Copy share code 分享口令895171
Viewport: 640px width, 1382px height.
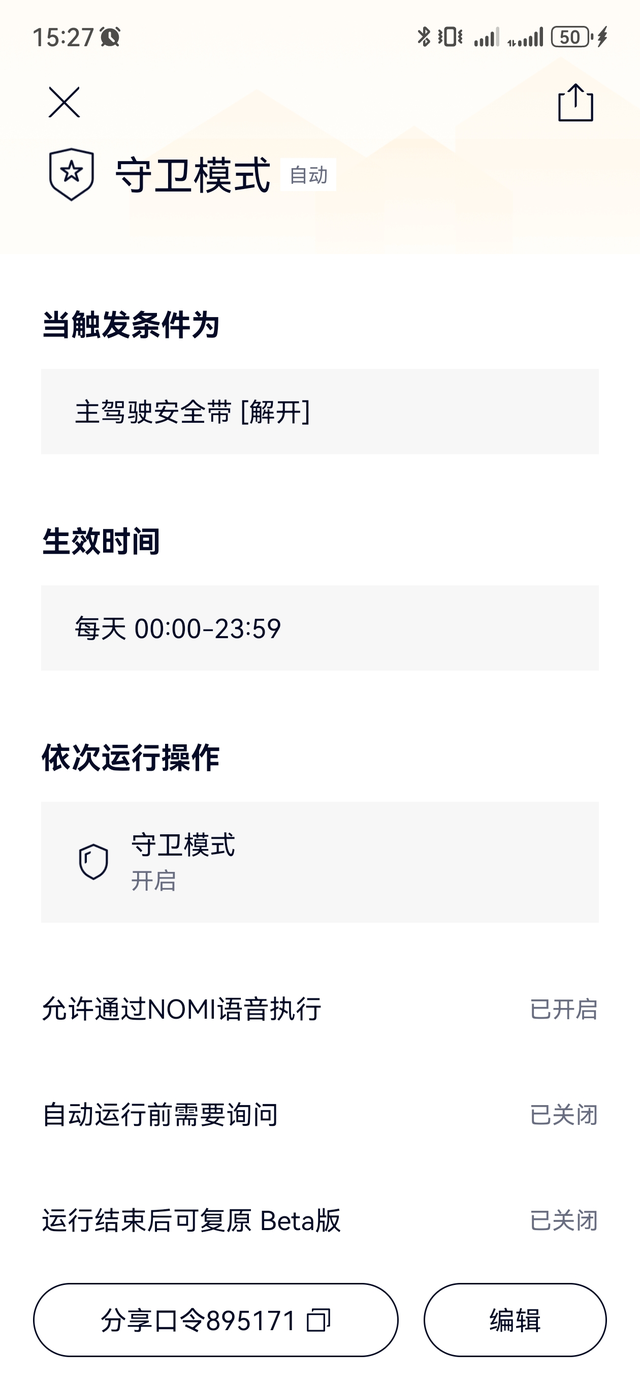(x=216, y=1320)
